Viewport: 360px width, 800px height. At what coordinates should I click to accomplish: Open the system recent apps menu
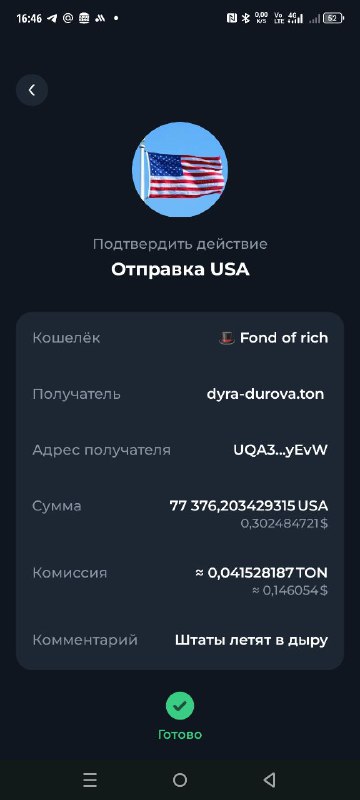[x=90, y=780]
